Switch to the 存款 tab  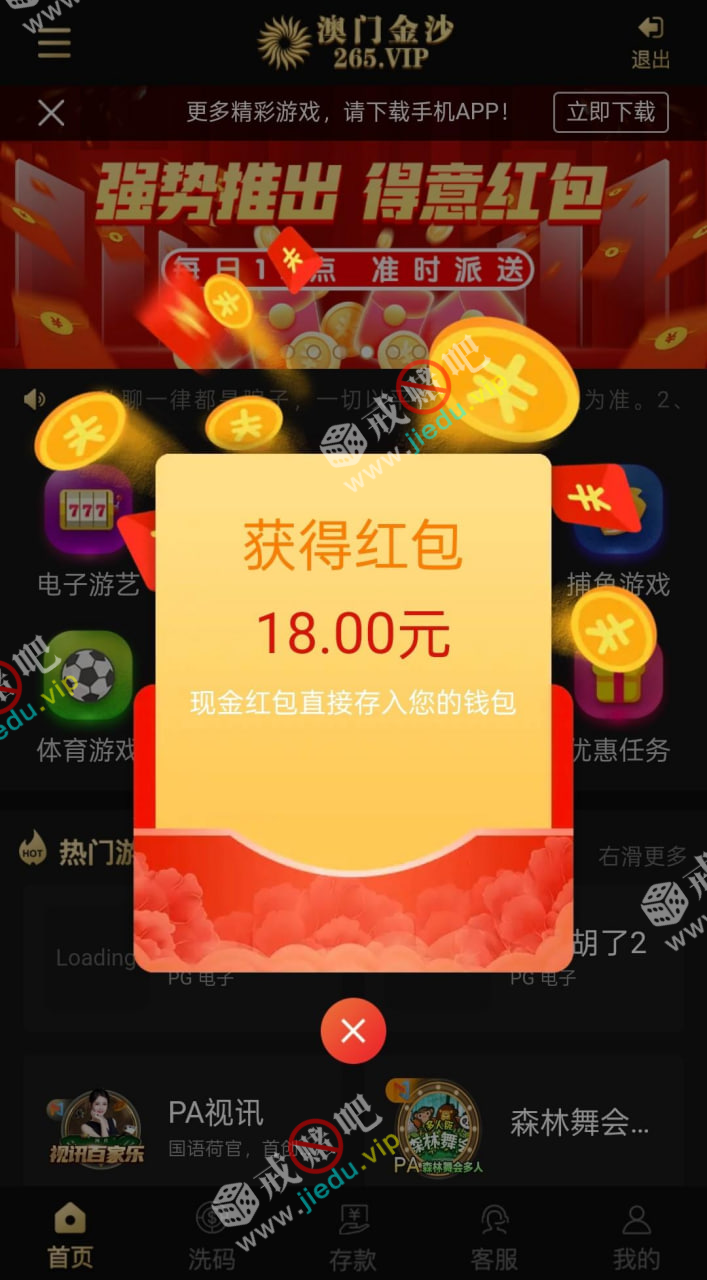coord(353,1235)
